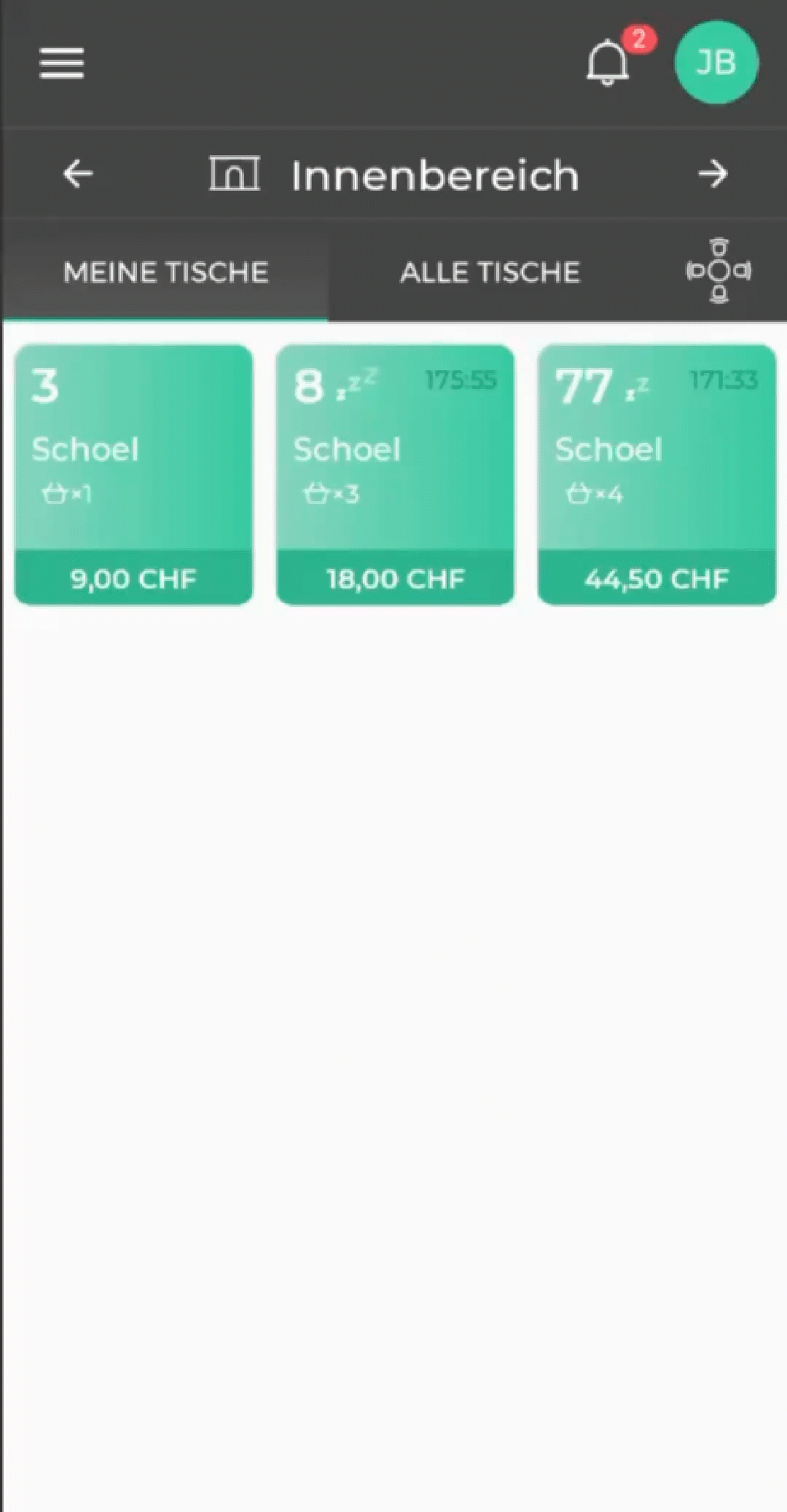Viewport: 787px width, 1512px height.
Task: Open the notifications bell
Action: [608, 63]
